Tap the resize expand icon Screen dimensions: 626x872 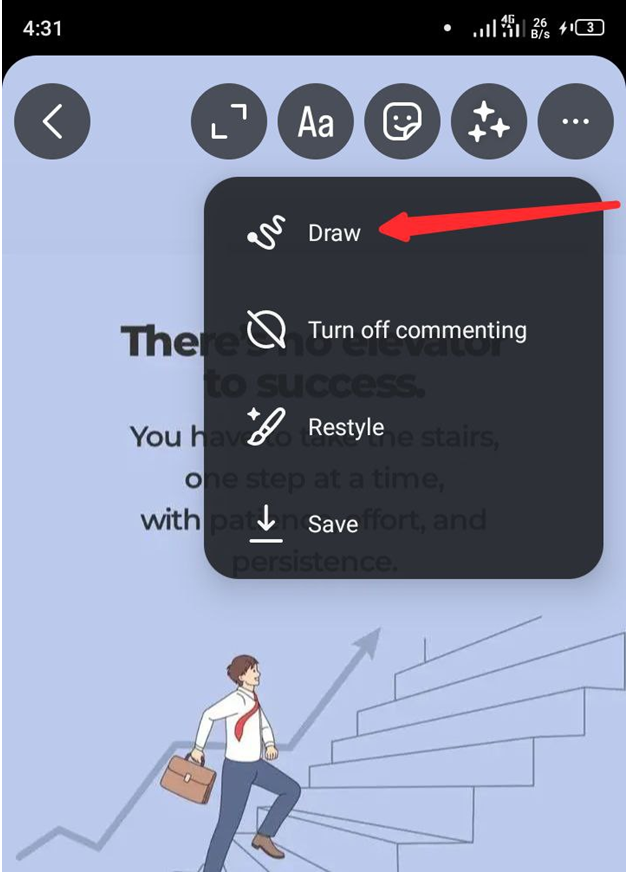tap(228, 122)
